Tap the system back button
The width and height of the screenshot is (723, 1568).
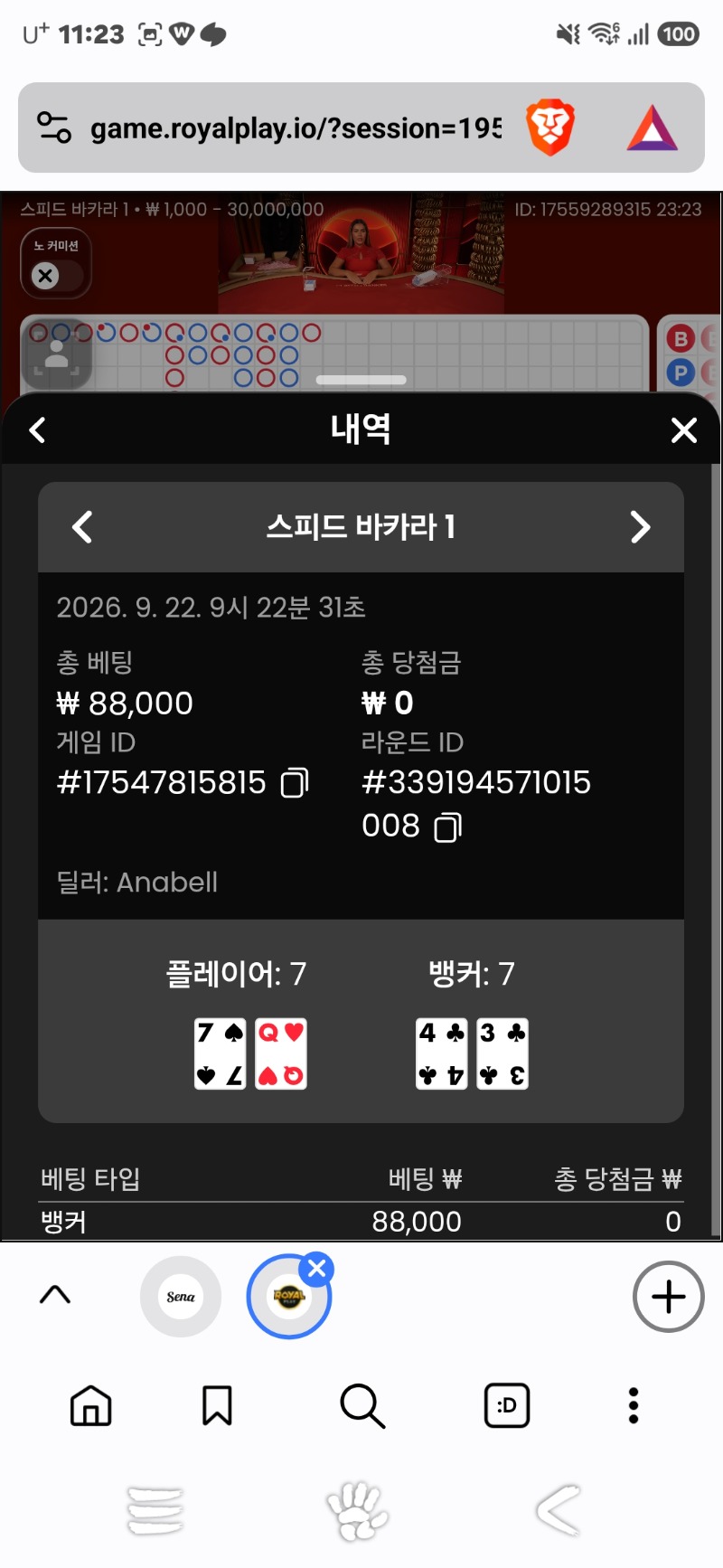[x=559, y=1510]
